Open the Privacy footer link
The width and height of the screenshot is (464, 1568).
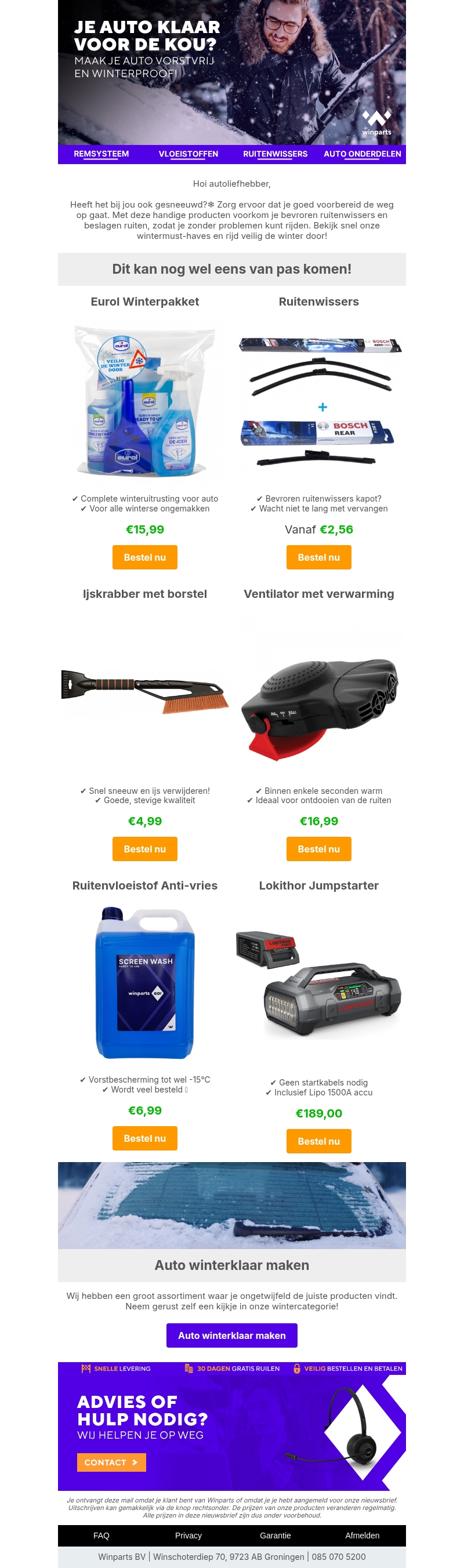[x=188, y=1535]
